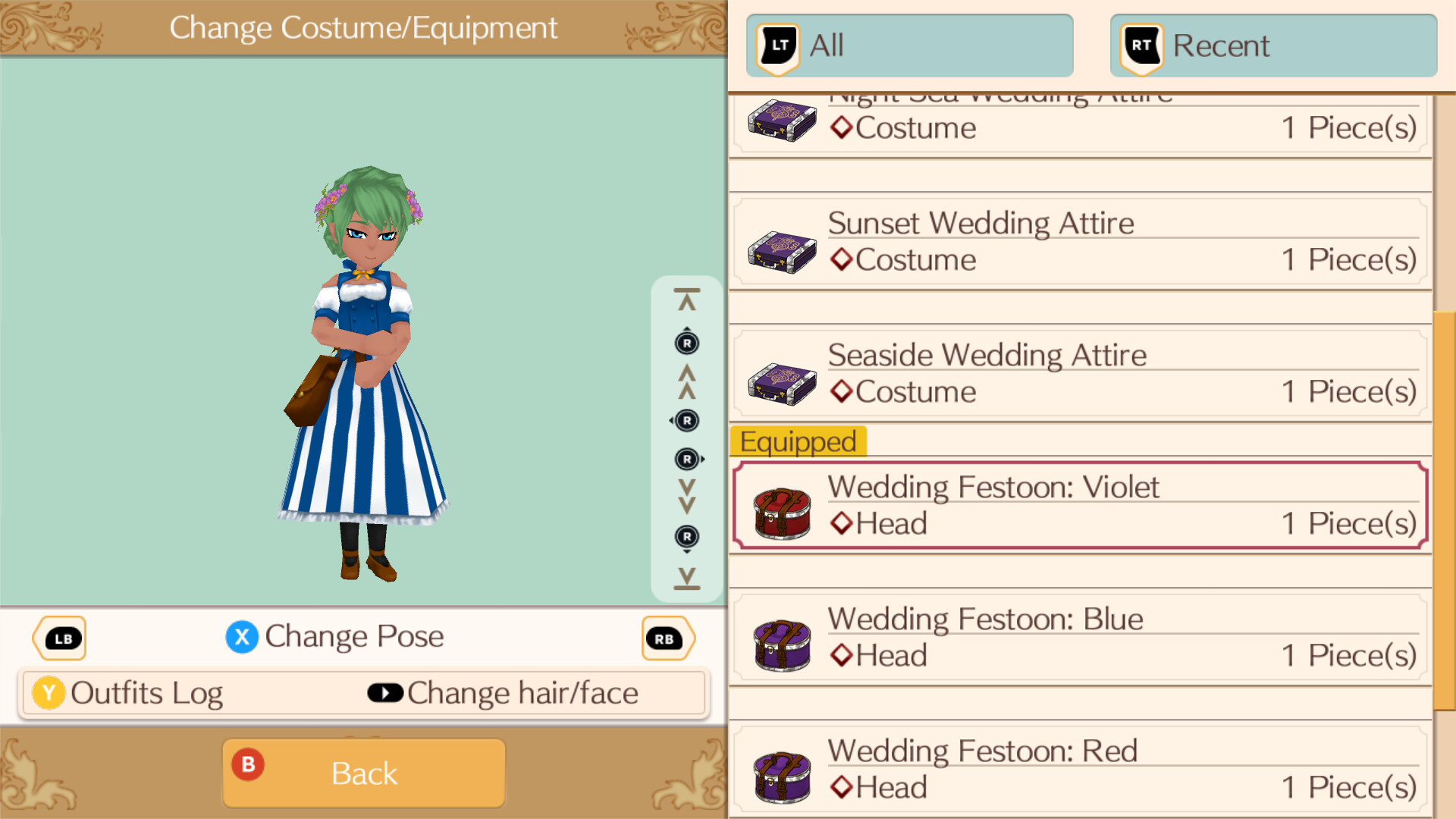This screenshot has width=1456, height=819.
Task: Select Seaside Wedding Attire costume
Action: coord(1080,375)
